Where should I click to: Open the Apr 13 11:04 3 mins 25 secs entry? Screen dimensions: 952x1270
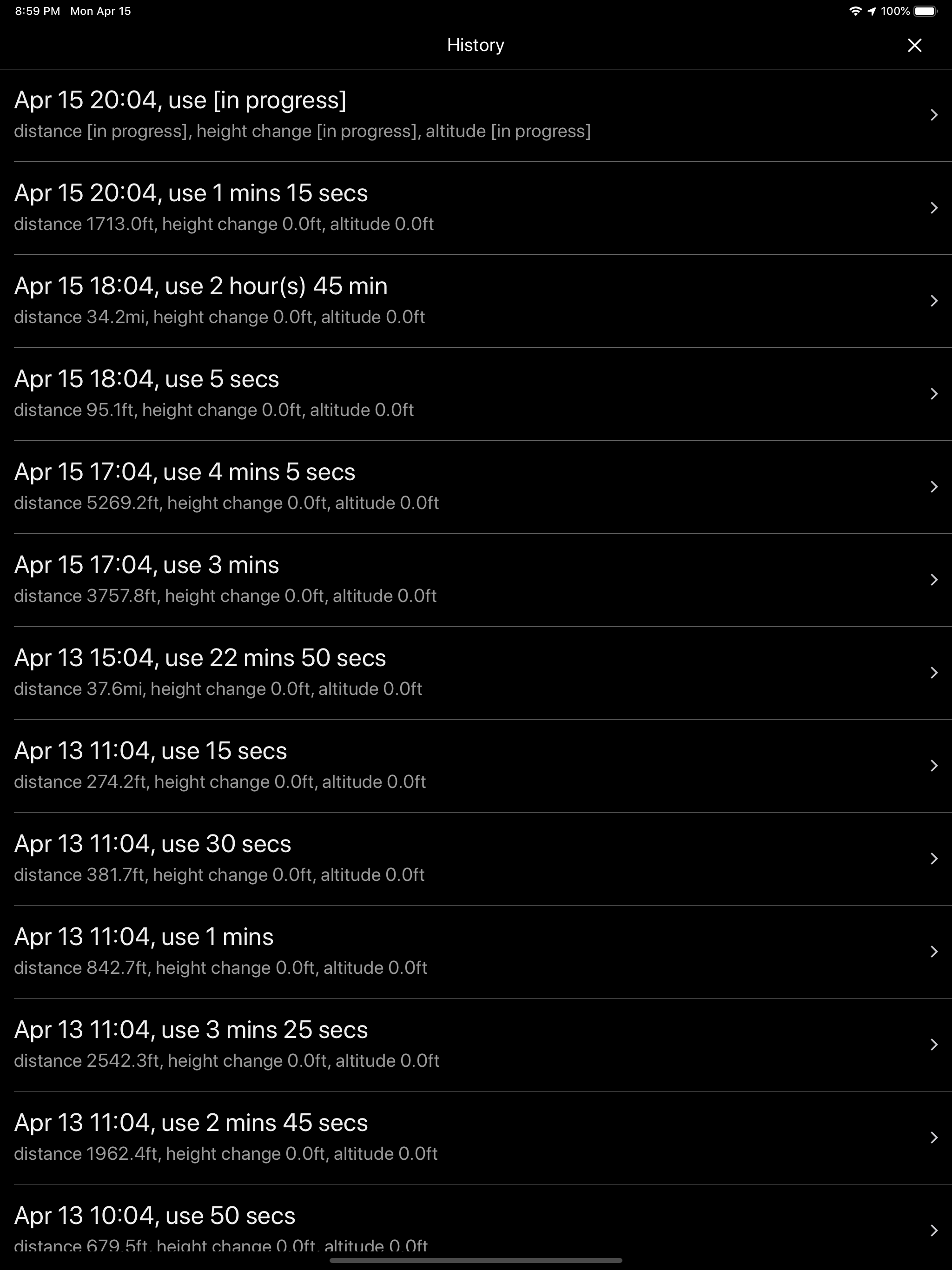(x=476, y=1045)
